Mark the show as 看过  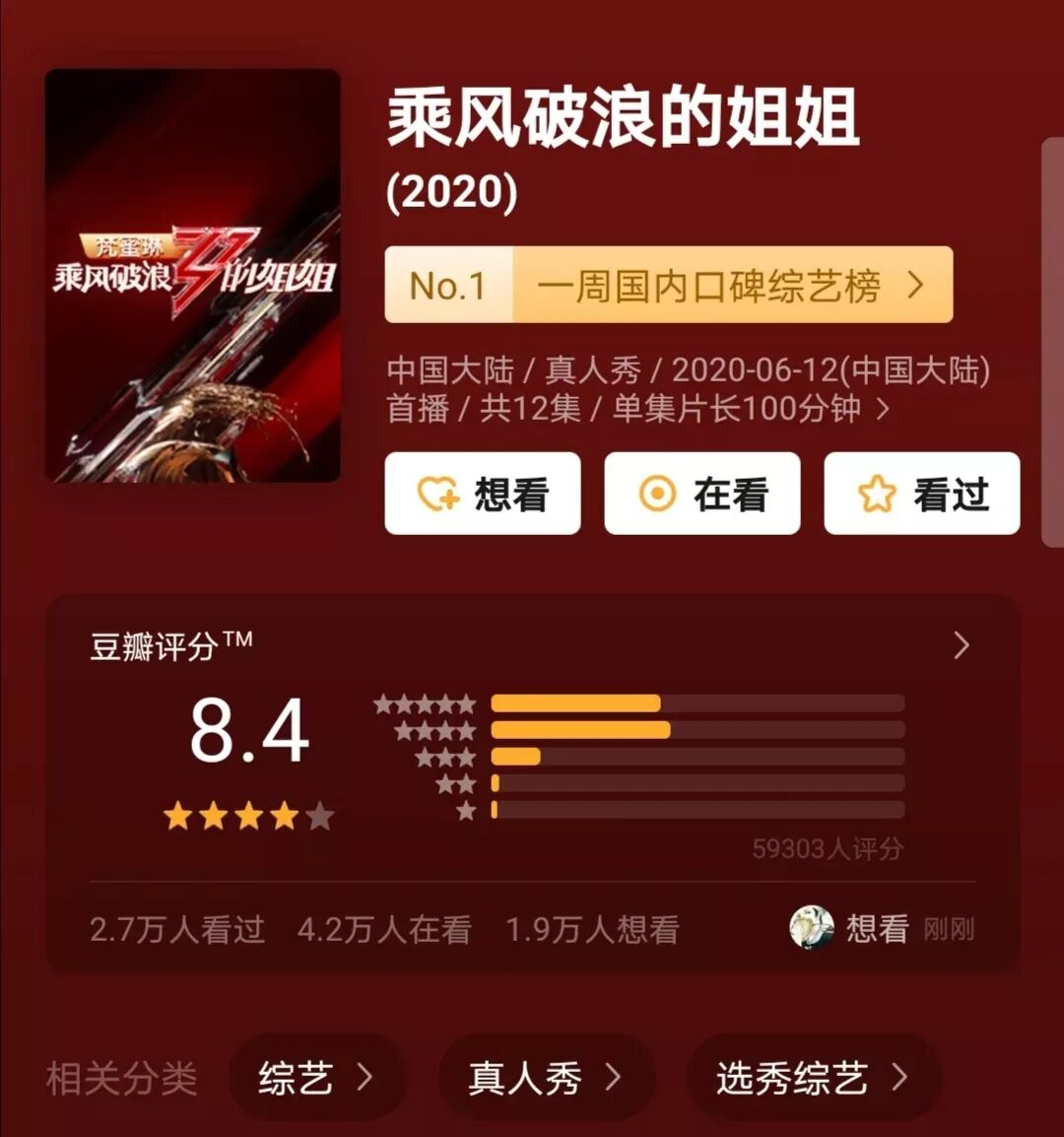(921, 494)
